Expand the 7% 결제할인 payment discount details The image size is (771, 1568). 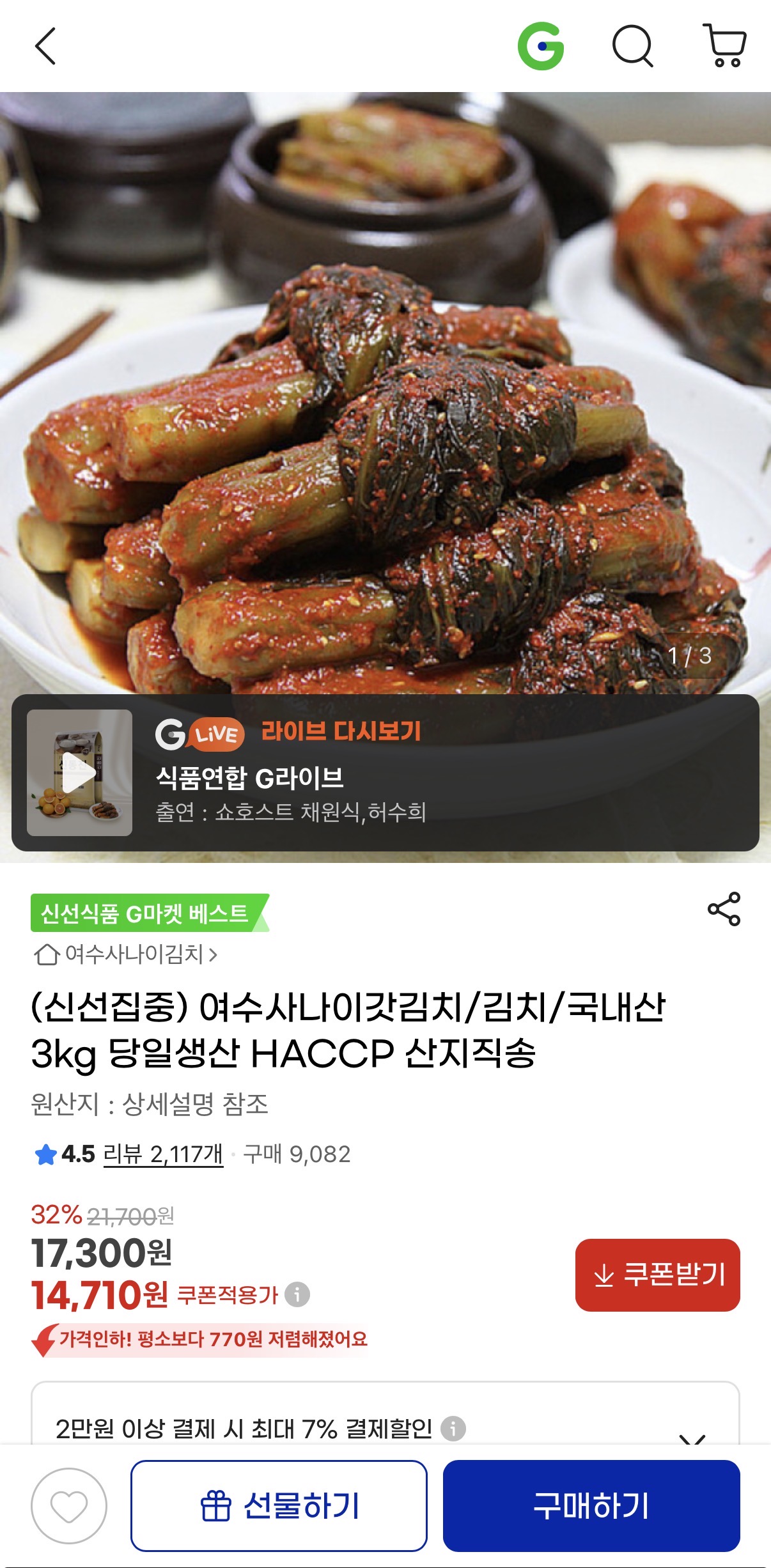692,1436
